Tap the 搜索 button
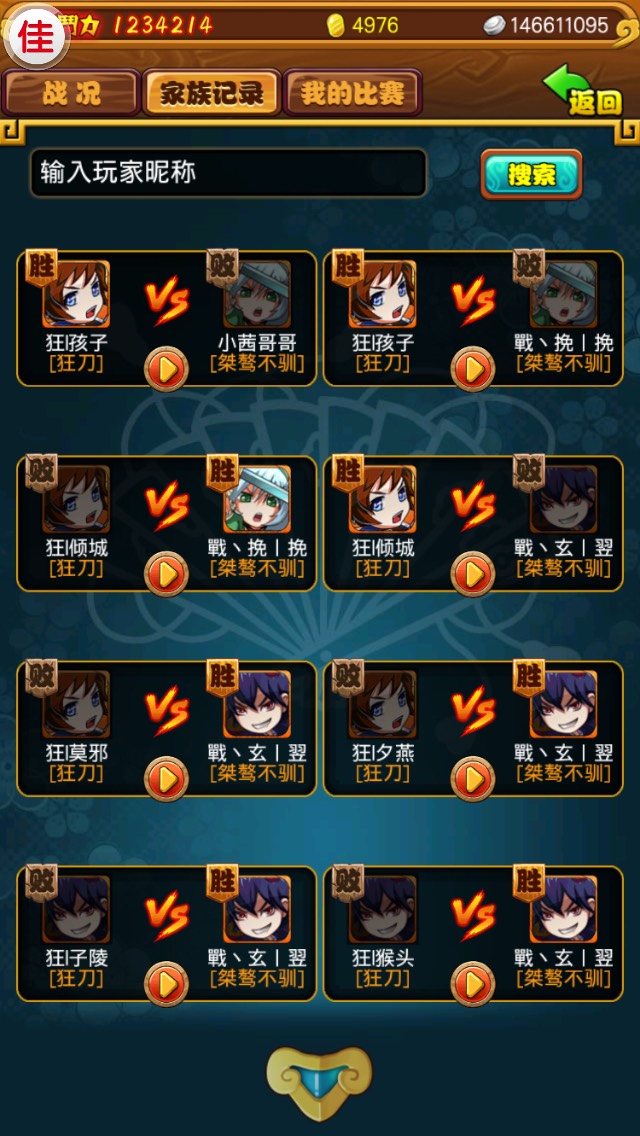This screenshot has width=640, height=1136. point(531,174)
